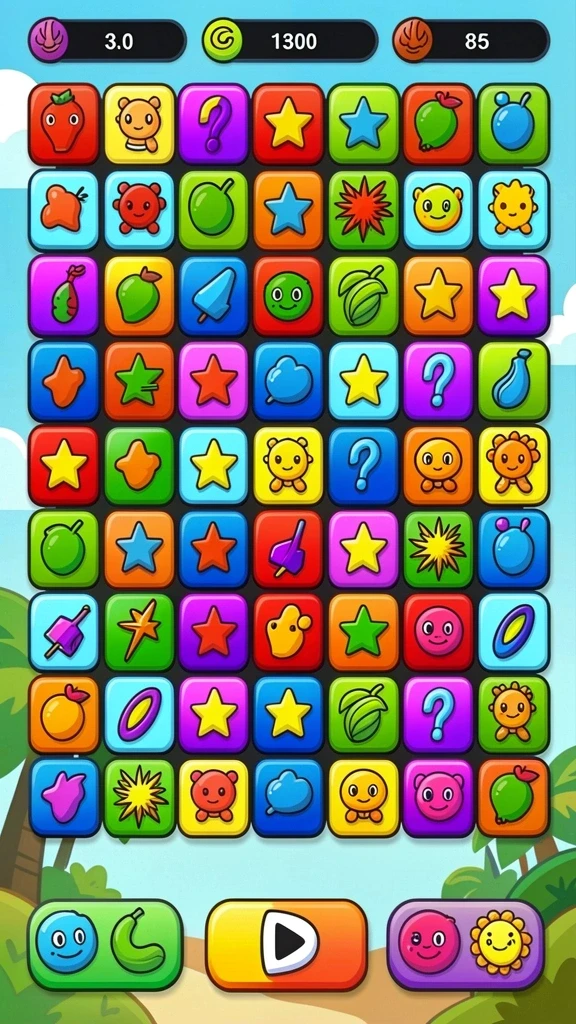Choose the green tile with blue eggplant

pyautogui.click(x=513, y=381)
